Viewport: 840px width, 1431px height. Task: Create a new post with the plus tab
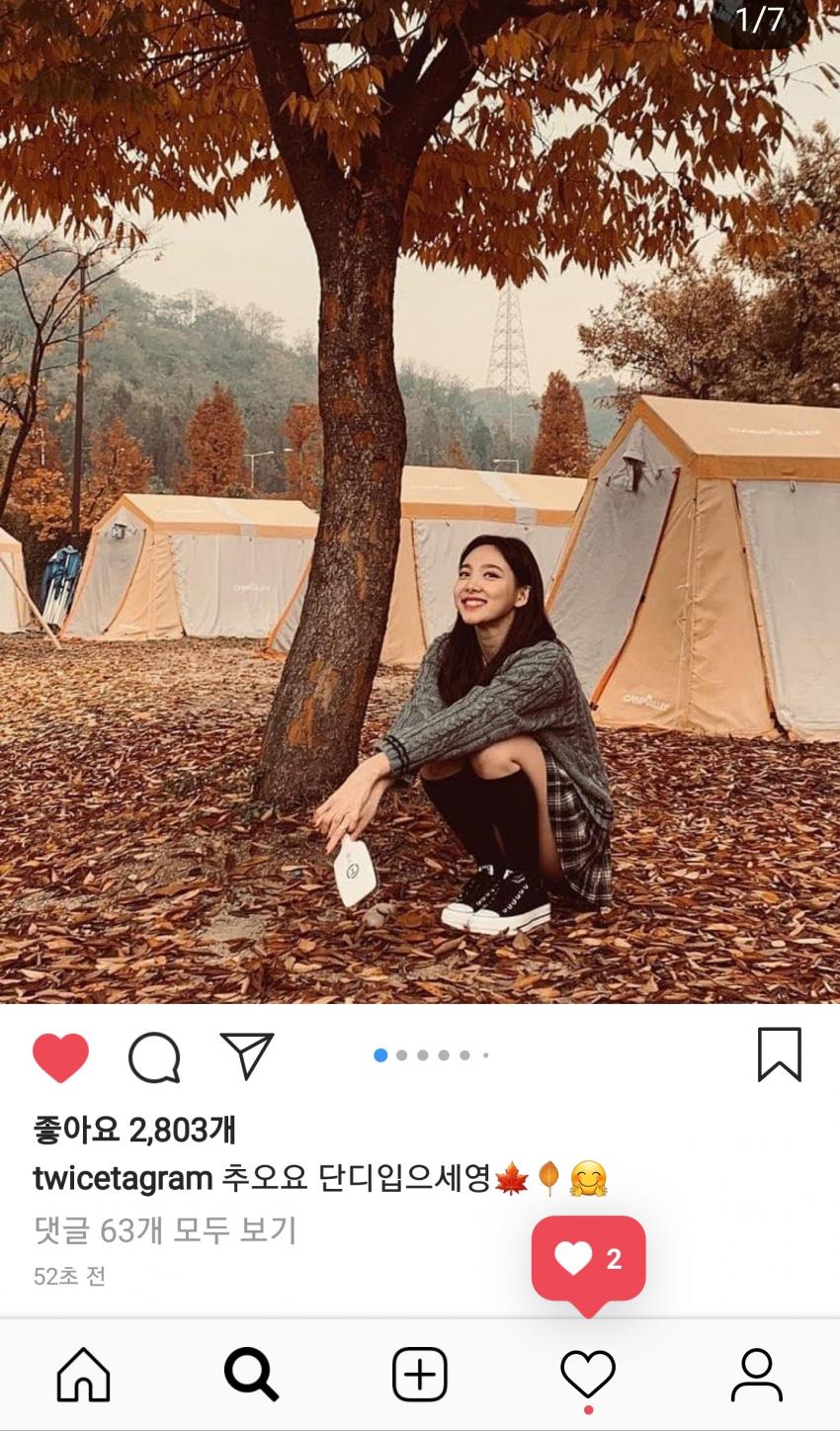coord(420,1375)
